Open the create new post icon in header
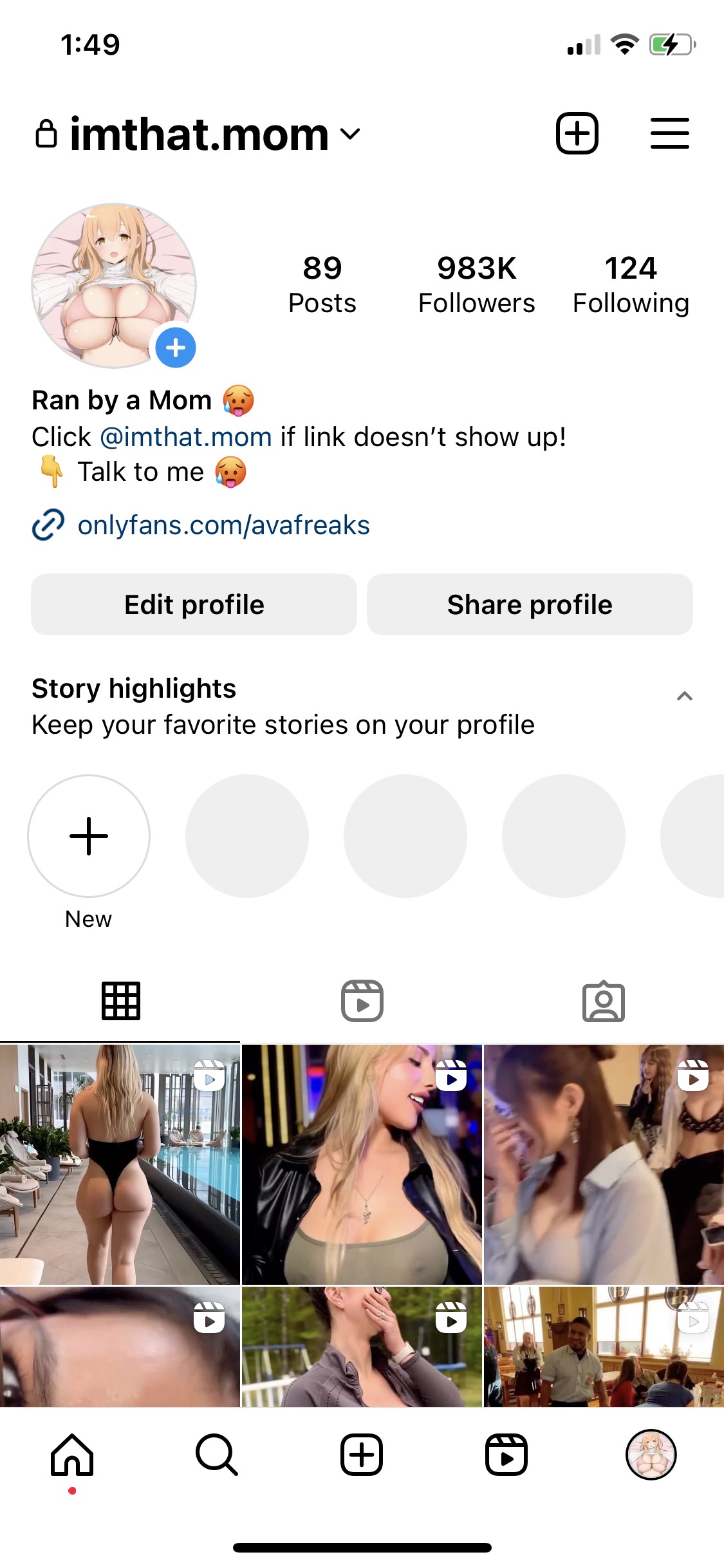 (x=577, y=133)
